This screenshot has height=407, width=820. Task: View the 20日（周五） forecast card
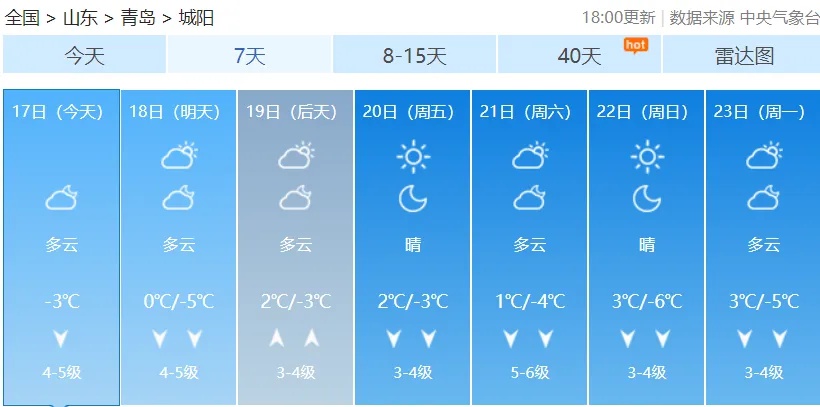pos(412,245)
